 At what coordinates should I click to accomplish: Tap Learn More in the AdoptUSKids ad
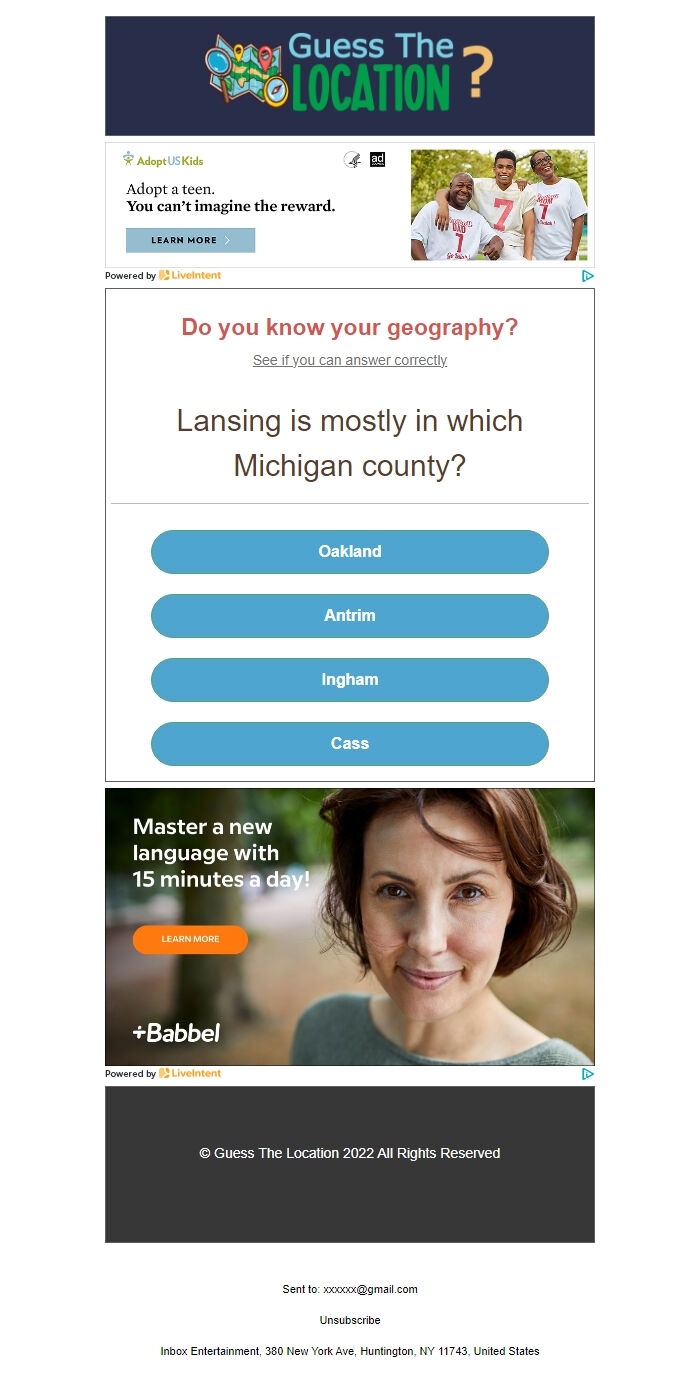tap(190, 240)
